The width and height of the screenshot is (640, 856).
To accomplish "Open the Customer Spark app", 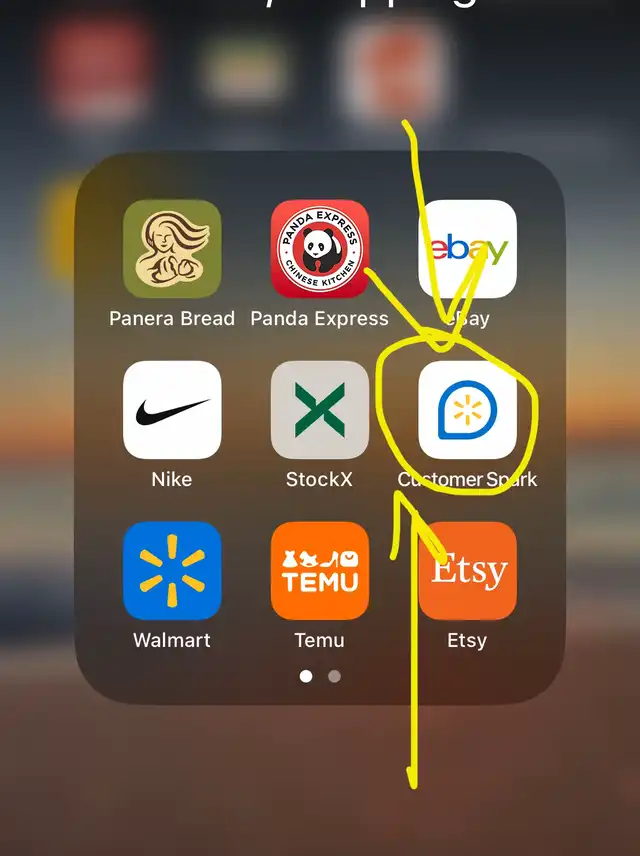I will pos(467,410).
